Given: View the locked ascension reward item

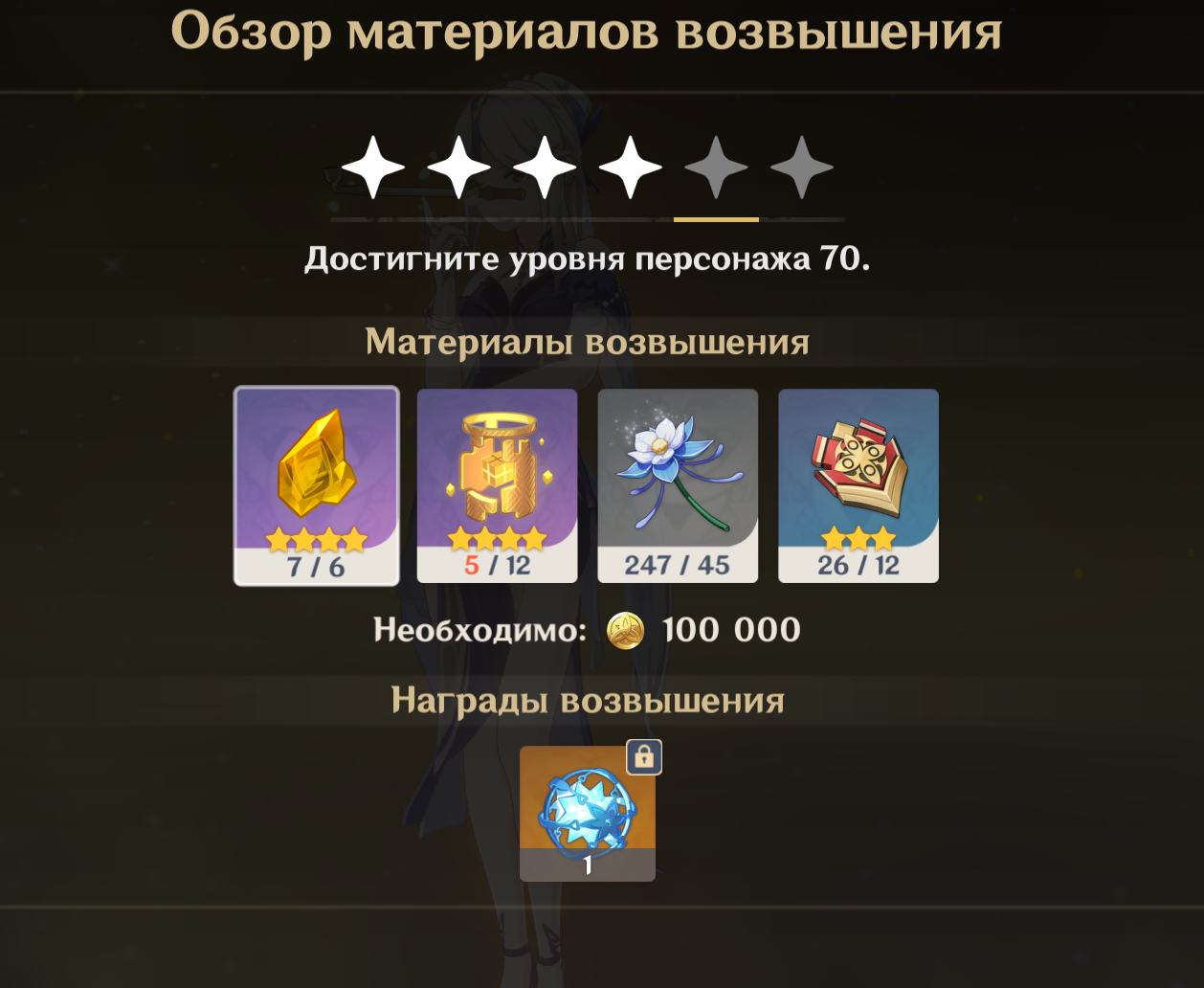Looking at the screenshot, I should point(588,813).
